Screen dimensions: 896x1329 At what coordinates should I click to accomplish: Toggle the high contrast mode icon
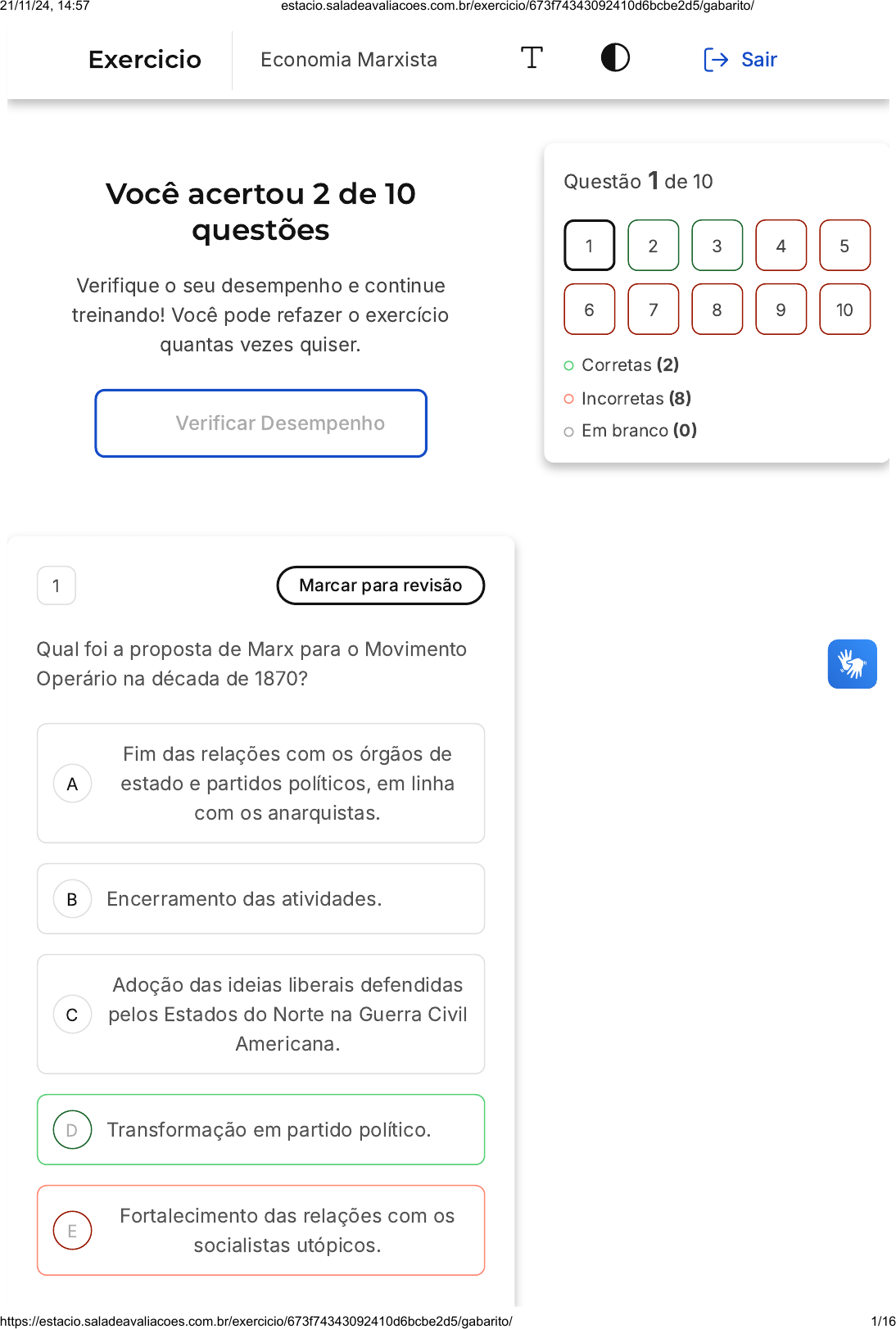615,58
